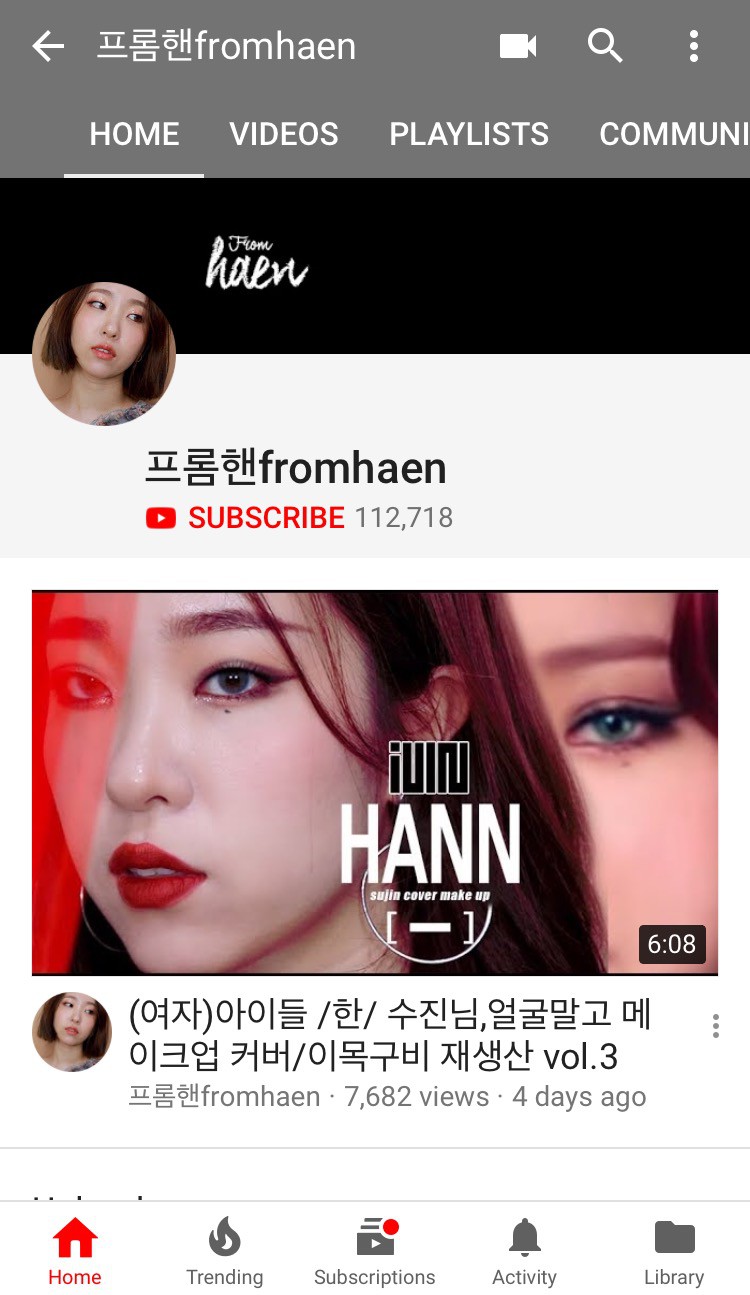Image resolution: width=750 pixels, height=1295 pixels.
Task: Open the Activity bell tab
Action: 524,1251
